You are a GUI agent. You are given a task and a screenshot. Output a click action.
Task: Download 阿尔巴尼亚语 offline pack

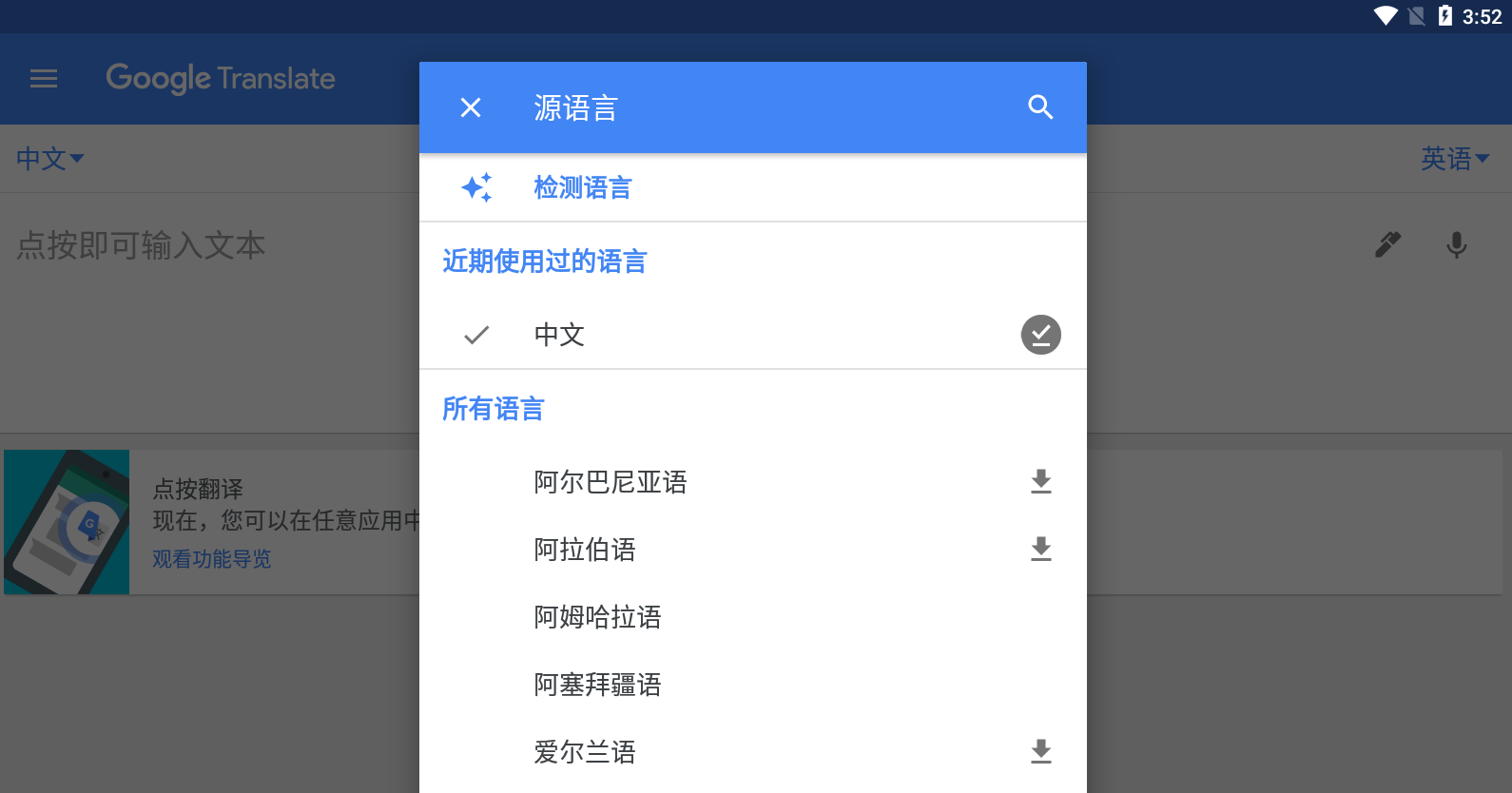click(1040, 482)
